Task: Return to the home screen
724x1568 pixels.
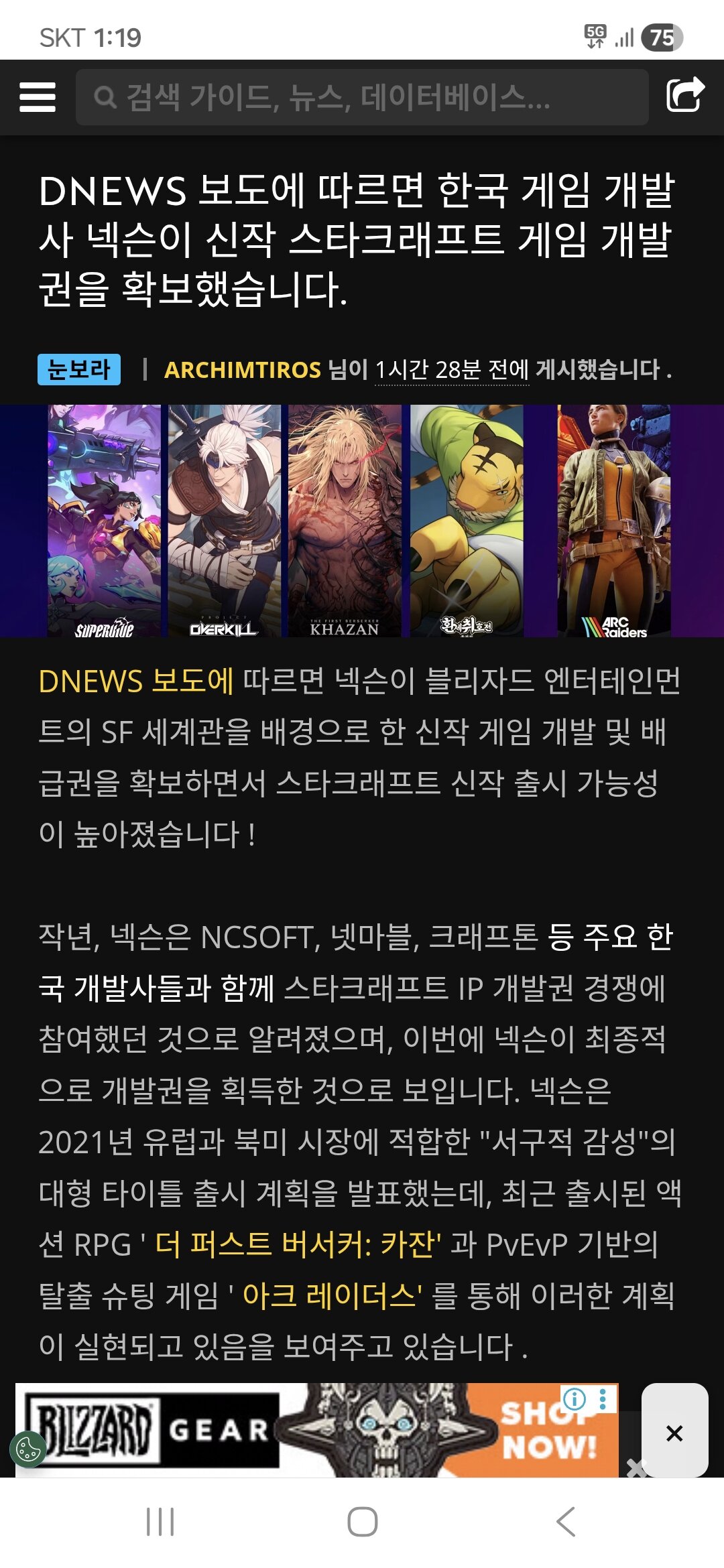Action: tap(362, 1522)
